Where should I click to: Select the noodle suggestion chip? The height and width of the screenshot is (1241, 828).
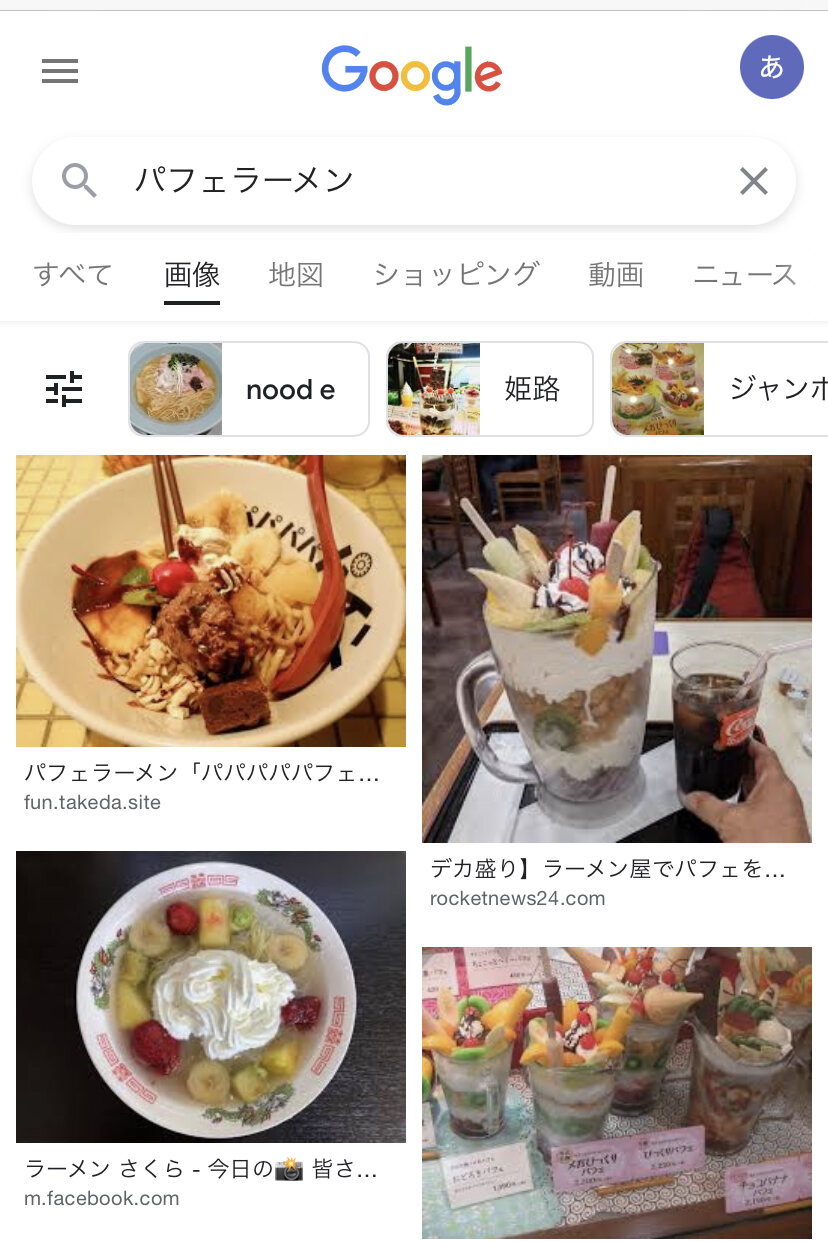(249, 389)
